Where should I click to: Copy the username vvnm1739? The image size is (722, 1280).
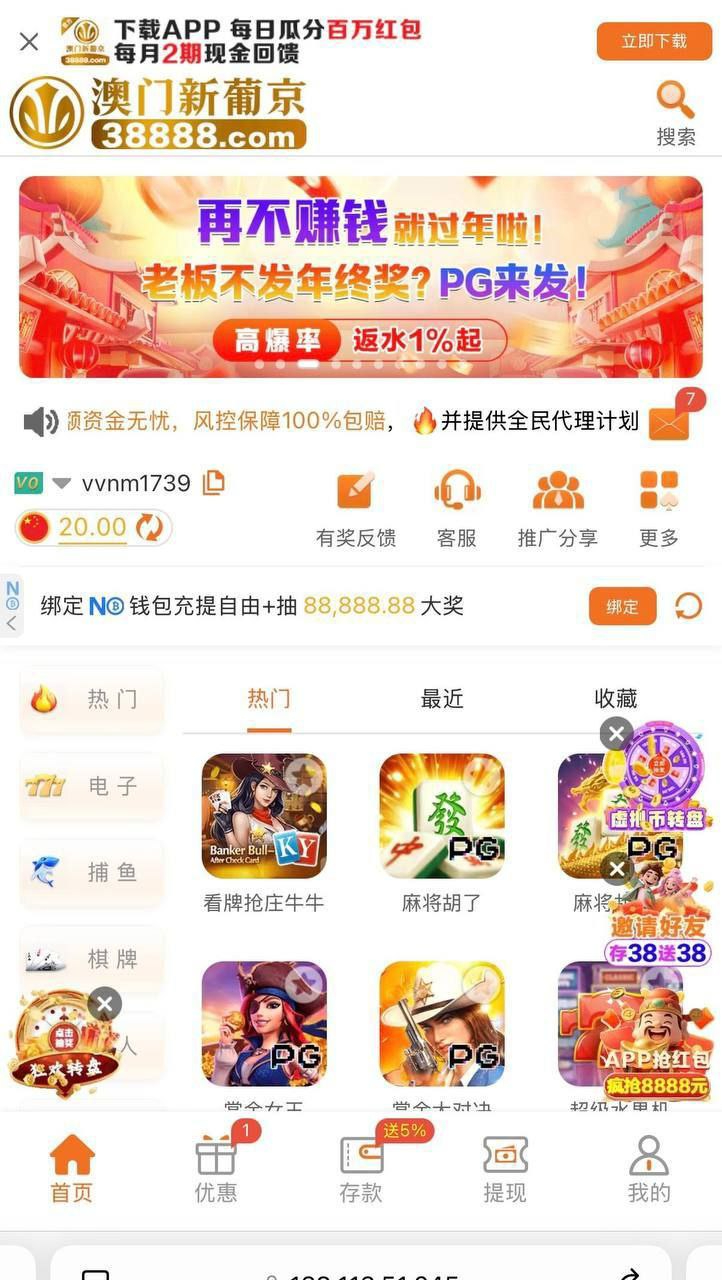pyautogui.click(x=213, y=484)
